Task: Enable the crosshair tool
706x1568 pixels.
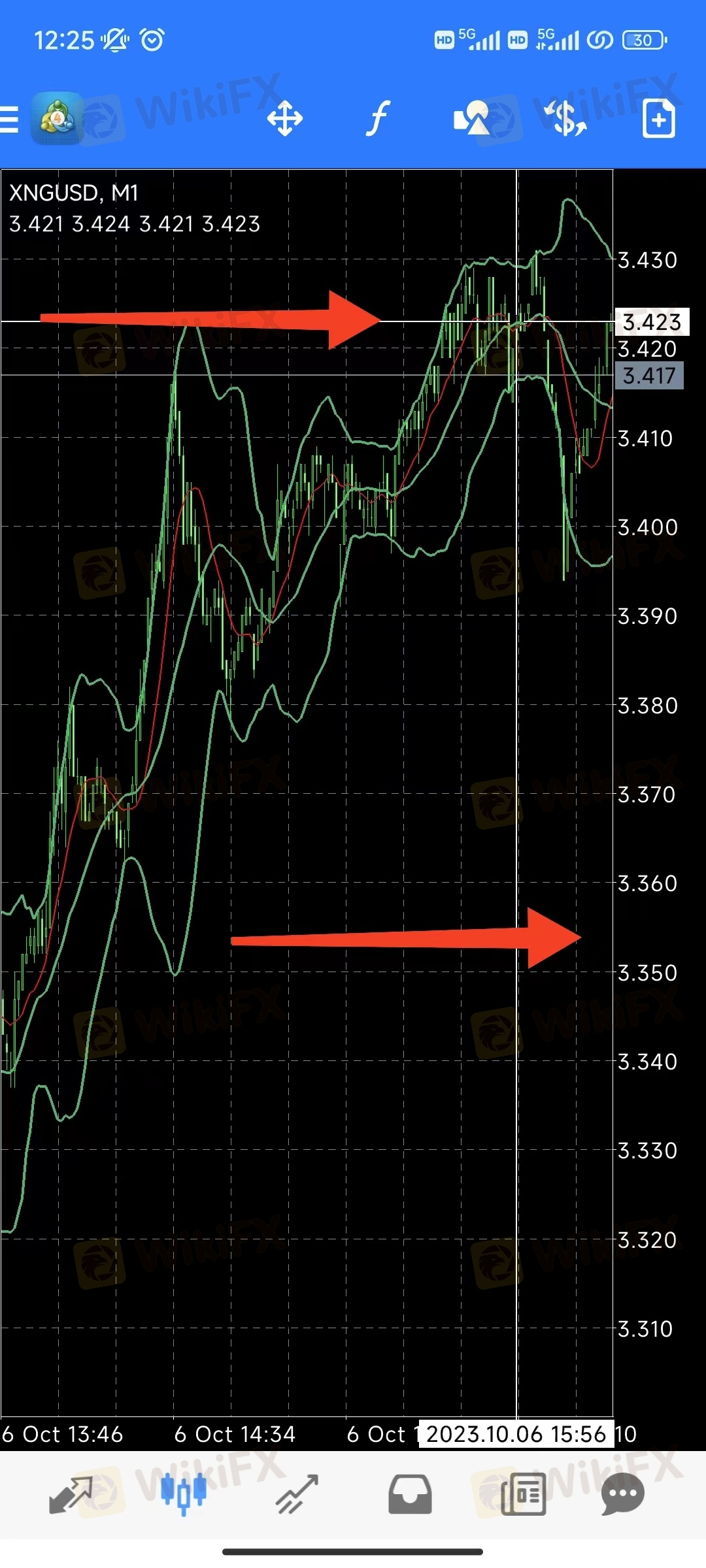Action: [285, 119]
